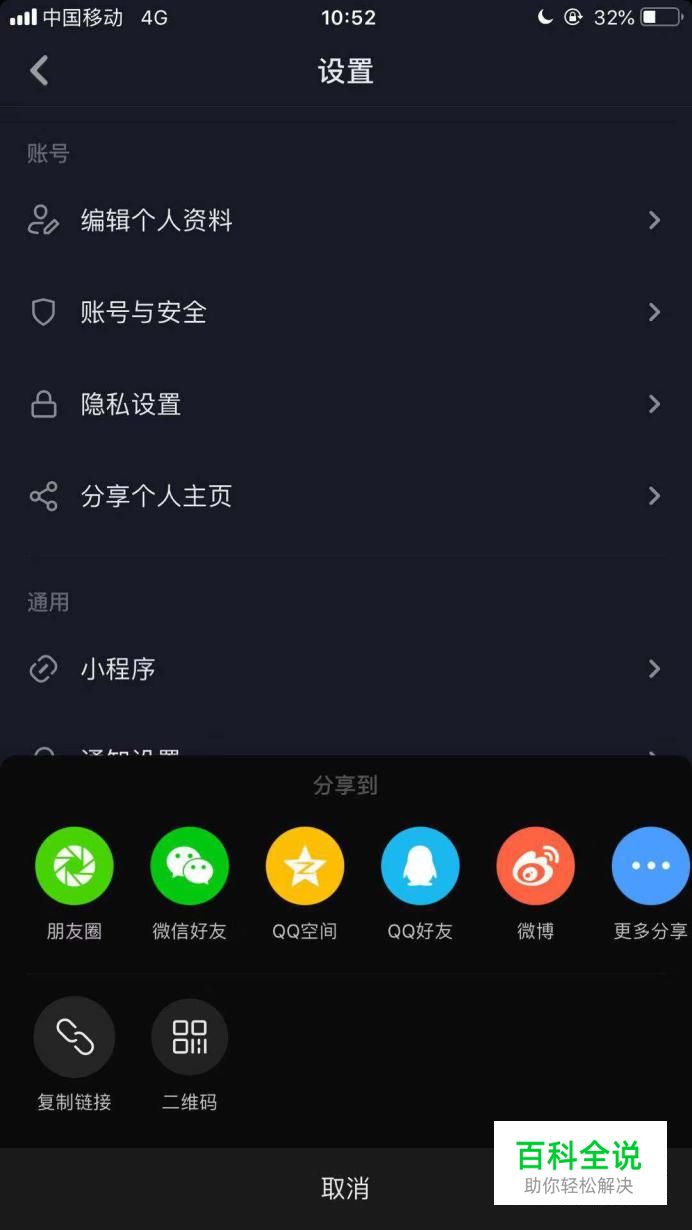The image size is (692, 1230).
Task: Open 编辑个人资料
Action: point(346,220)
